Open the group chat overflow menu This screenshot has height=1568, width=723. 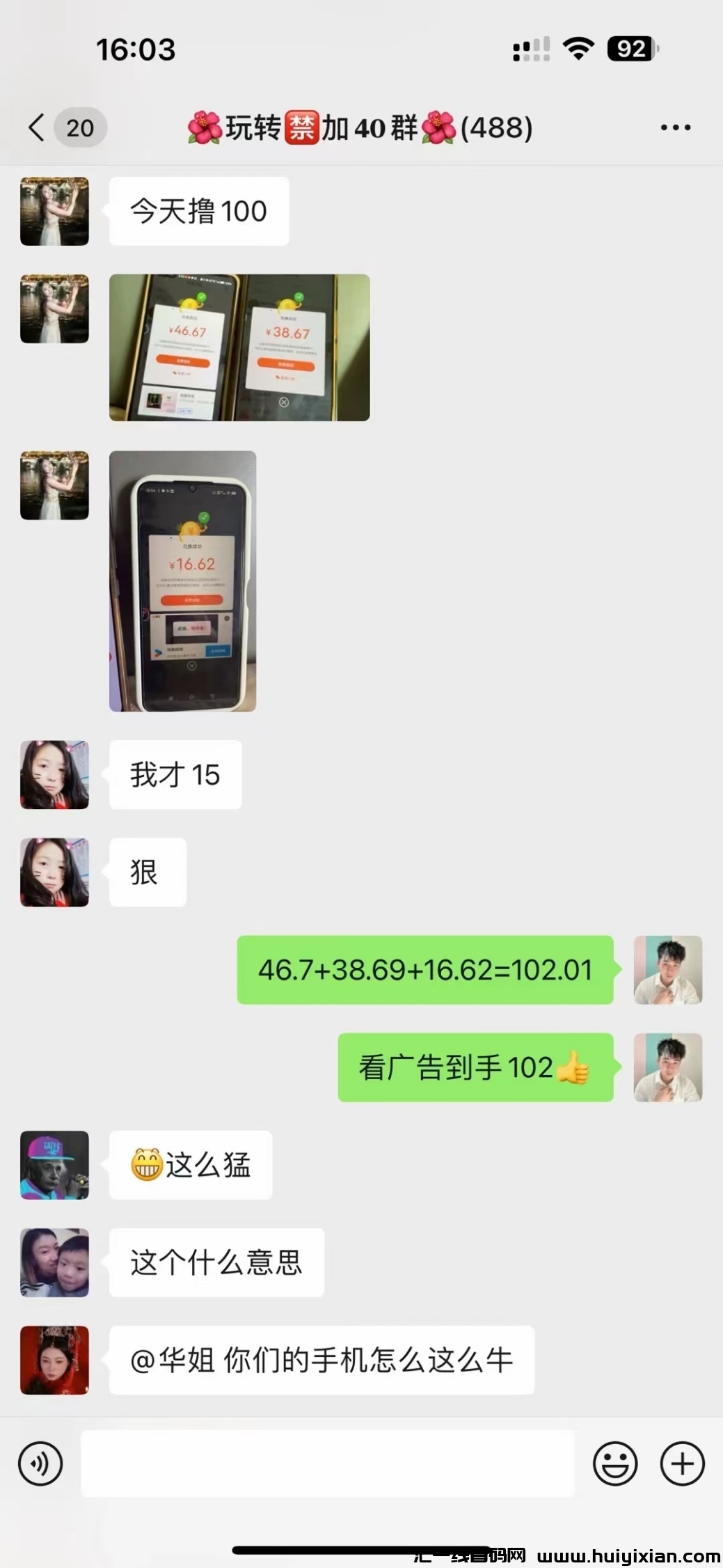click(675, 127)
